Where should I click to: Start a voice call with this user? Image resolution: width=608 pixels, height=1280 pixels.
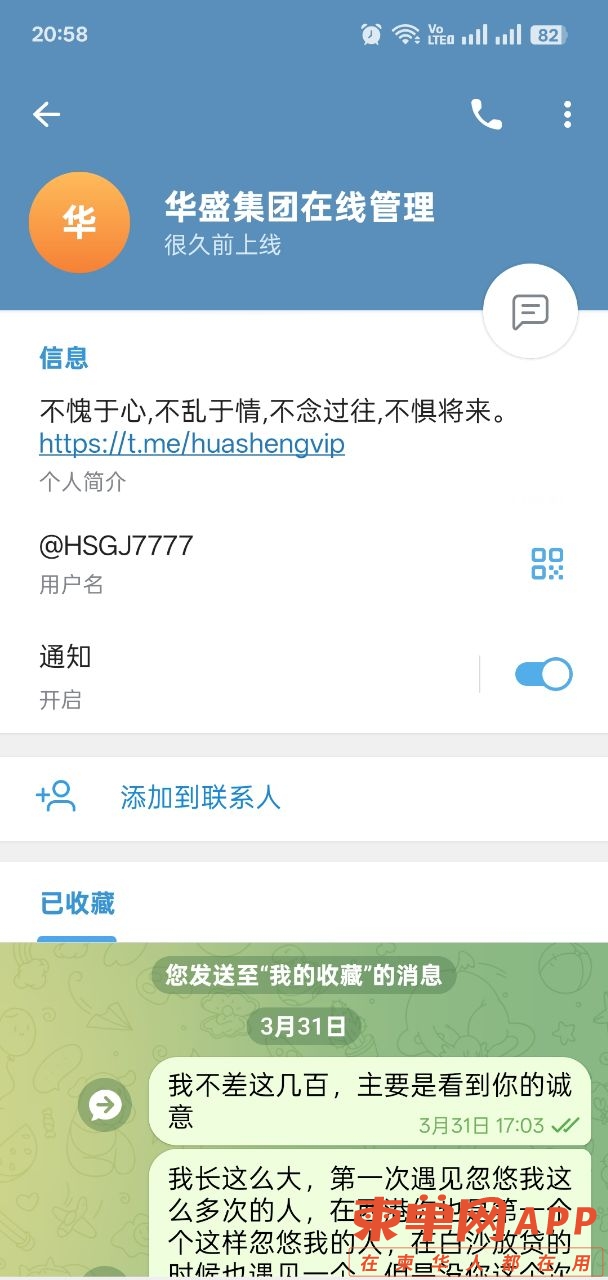pyautogui.click(x=486, y=115)
